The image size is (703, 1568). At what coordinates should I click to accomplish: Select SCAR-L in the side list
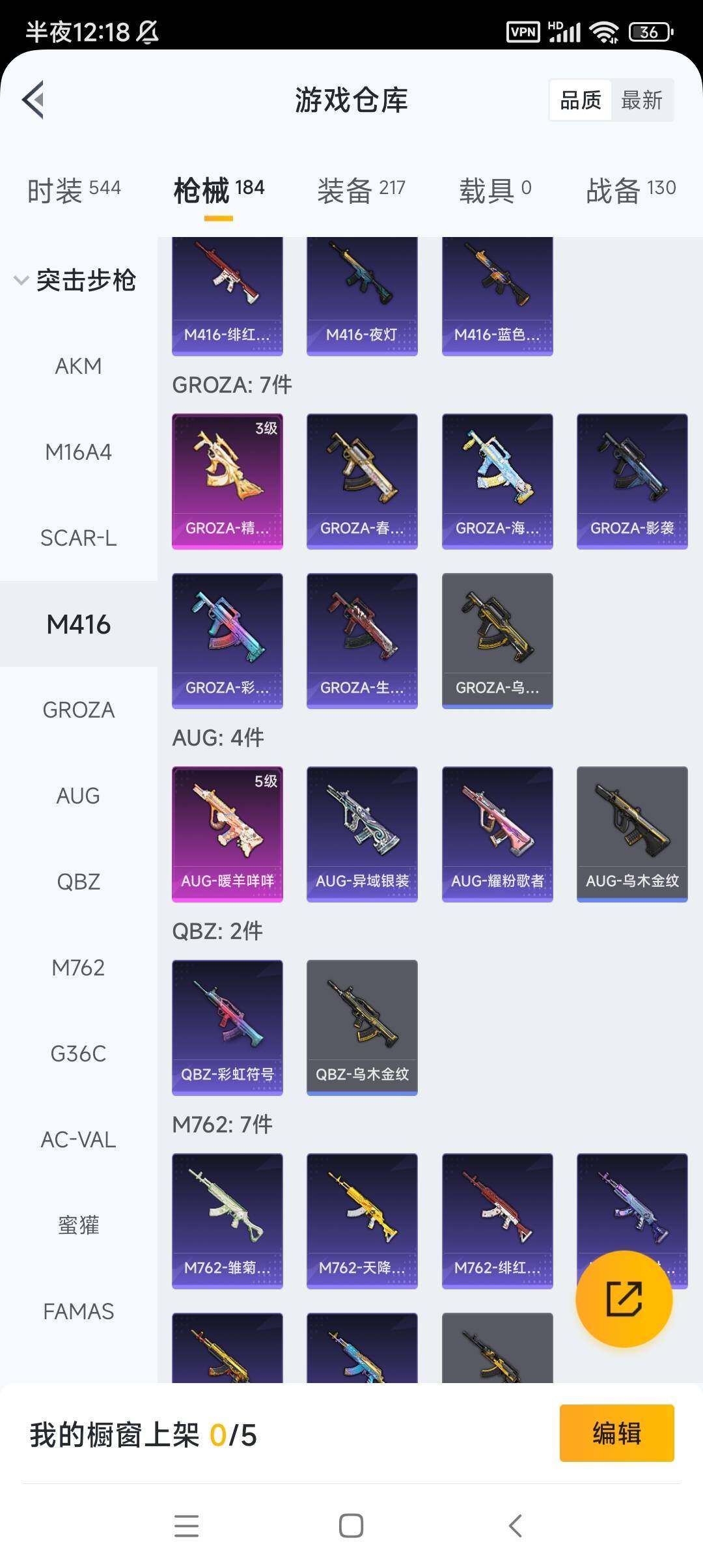(x=78, y=539)
